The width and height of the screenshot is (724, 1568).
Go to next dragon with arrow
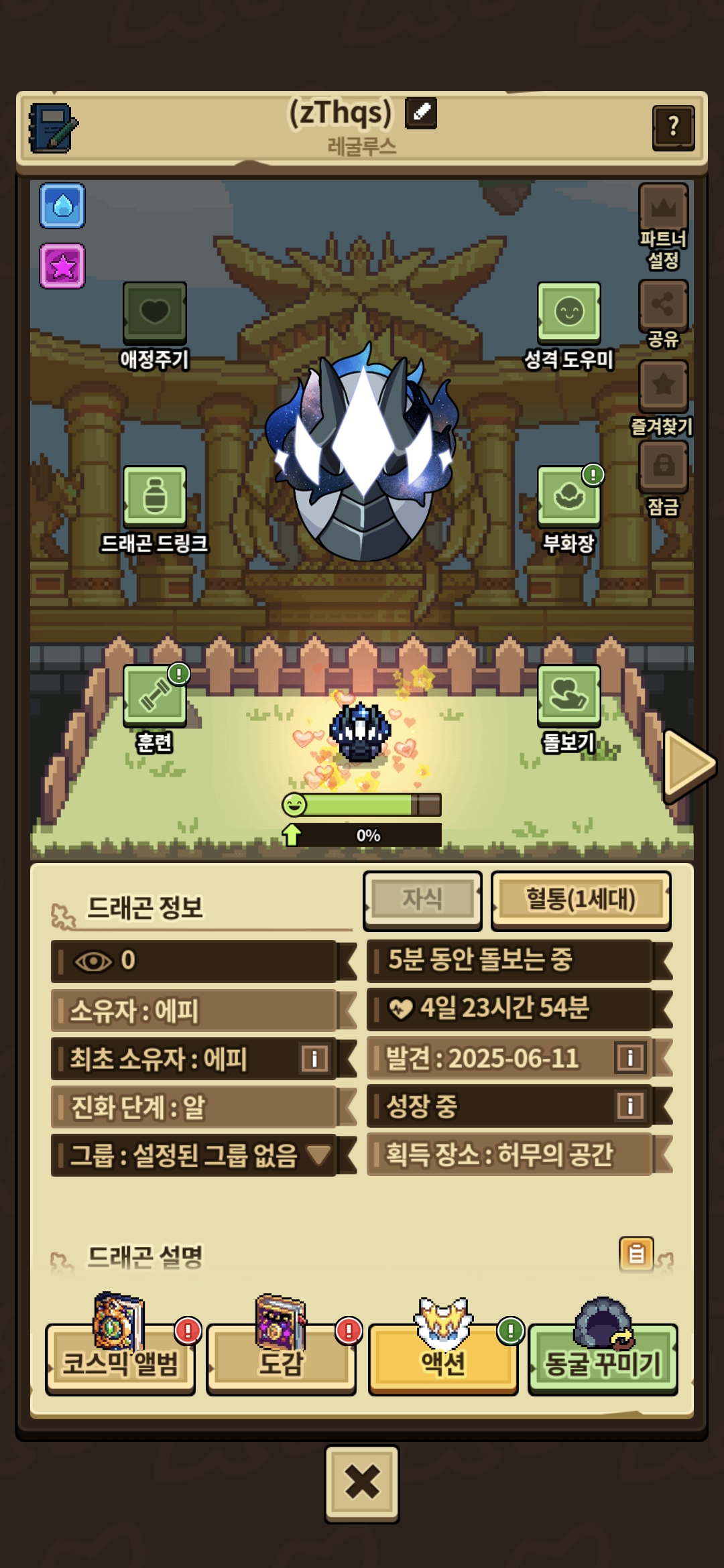pos(688,765)
